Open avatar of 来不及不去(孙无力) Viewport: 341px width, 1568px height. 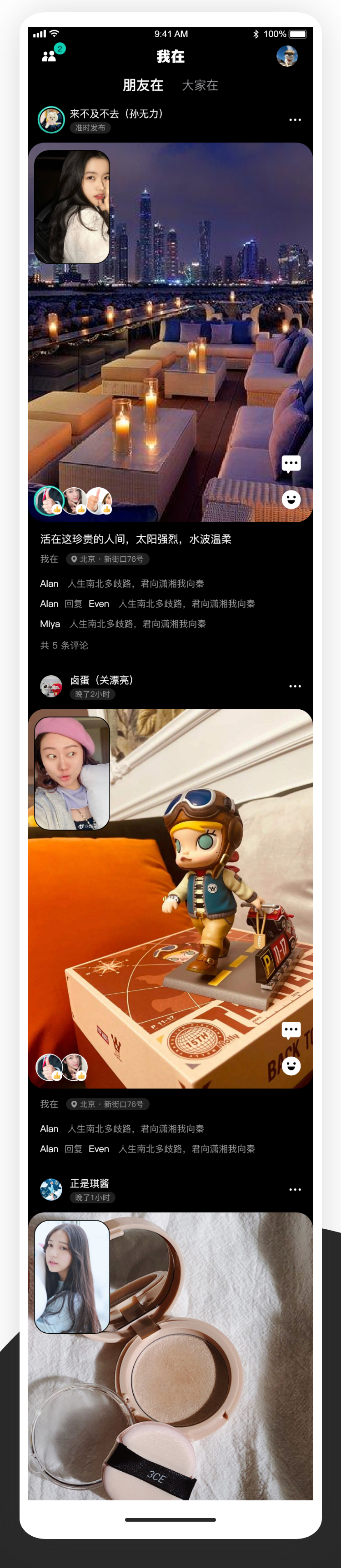pos(51,120)
